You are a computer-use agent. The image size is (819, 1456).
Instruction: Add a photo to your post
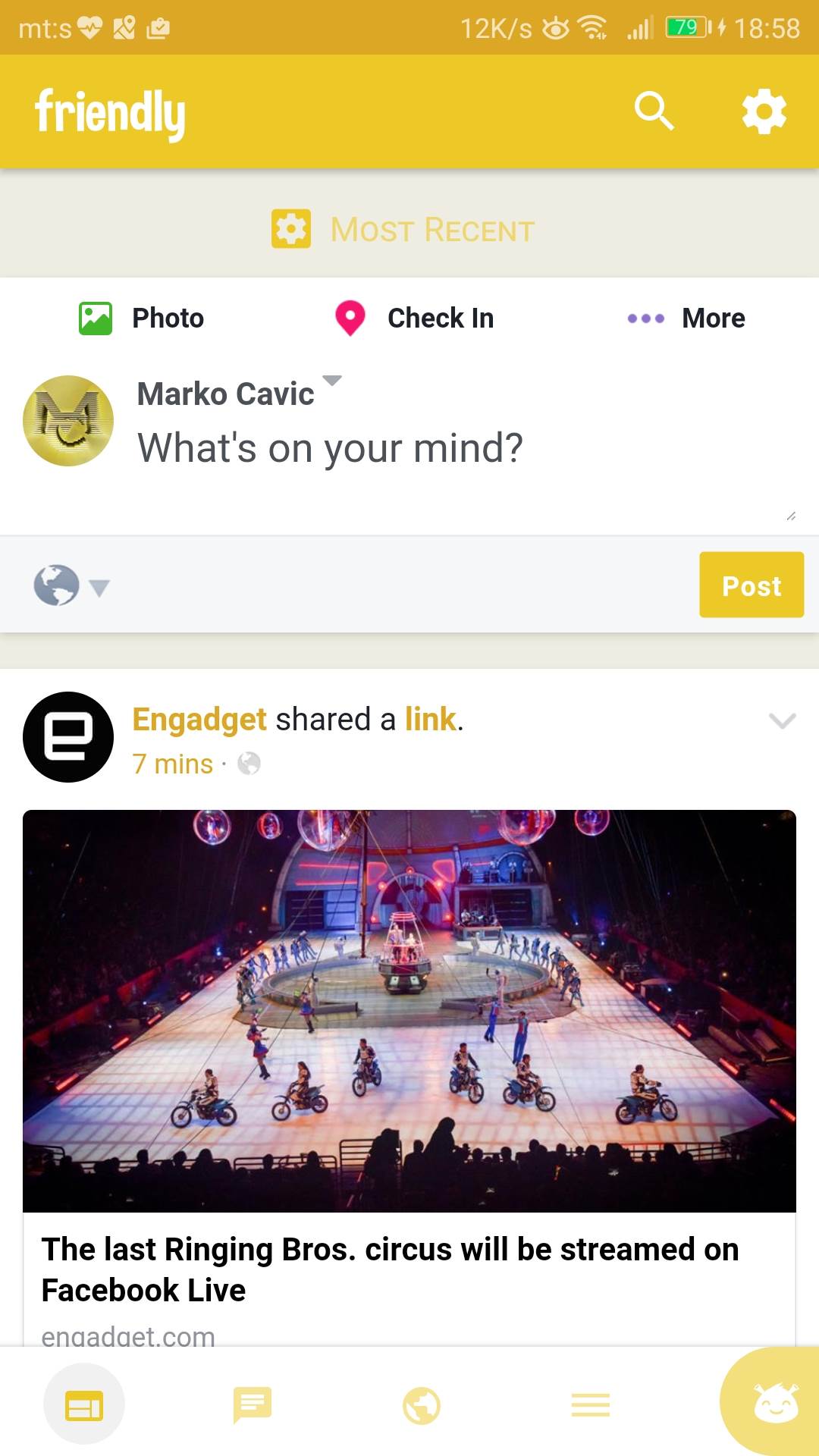[142, 318]
